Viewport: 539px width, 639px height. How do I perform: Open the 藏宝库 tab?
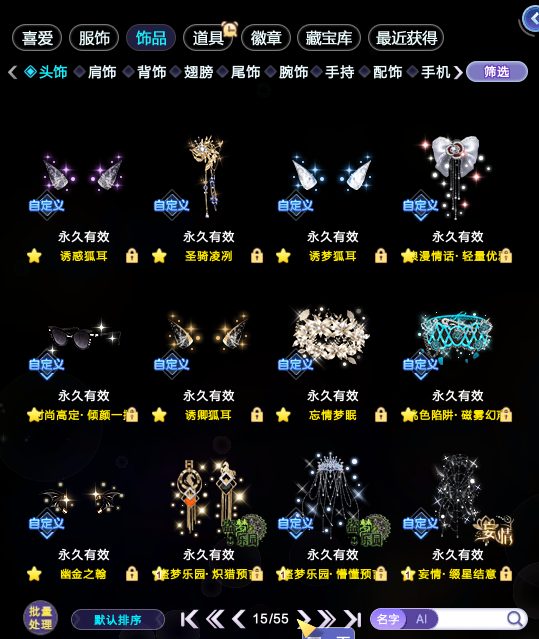329,38
